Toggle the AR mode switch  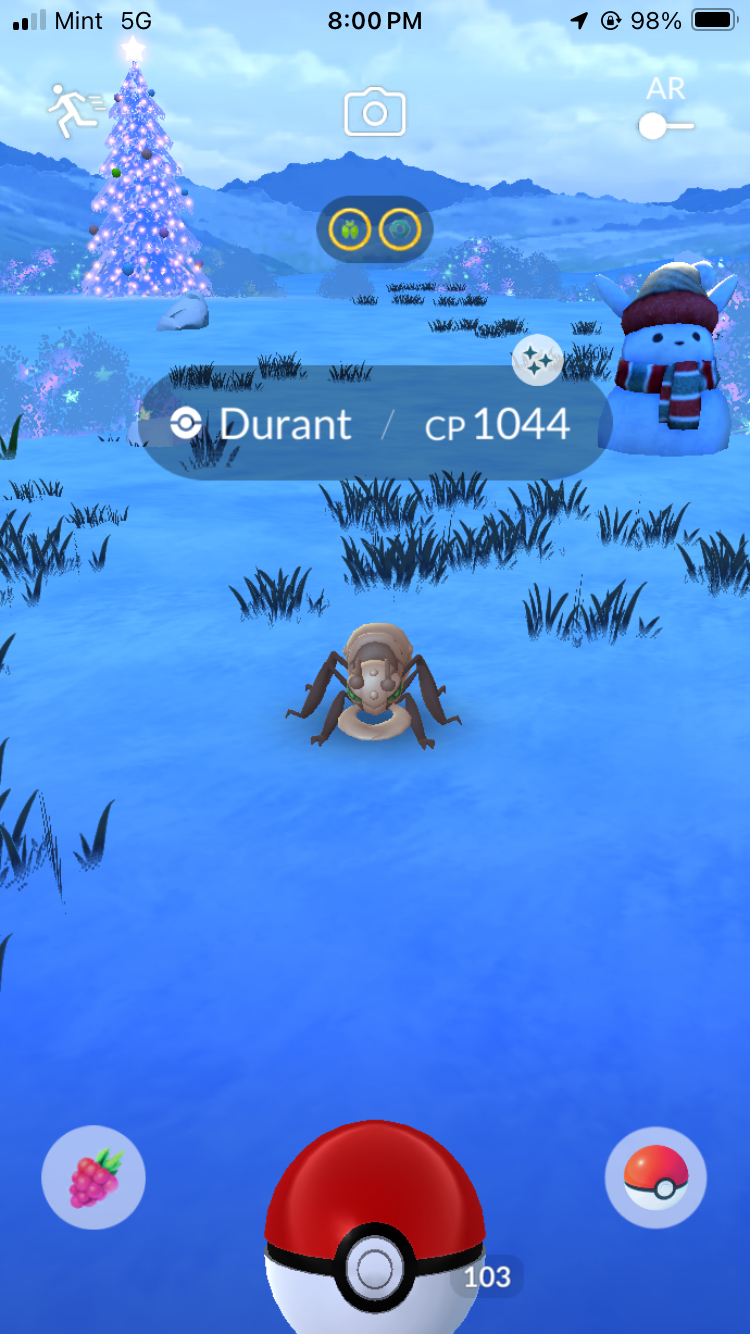click(x=667, y=126)
